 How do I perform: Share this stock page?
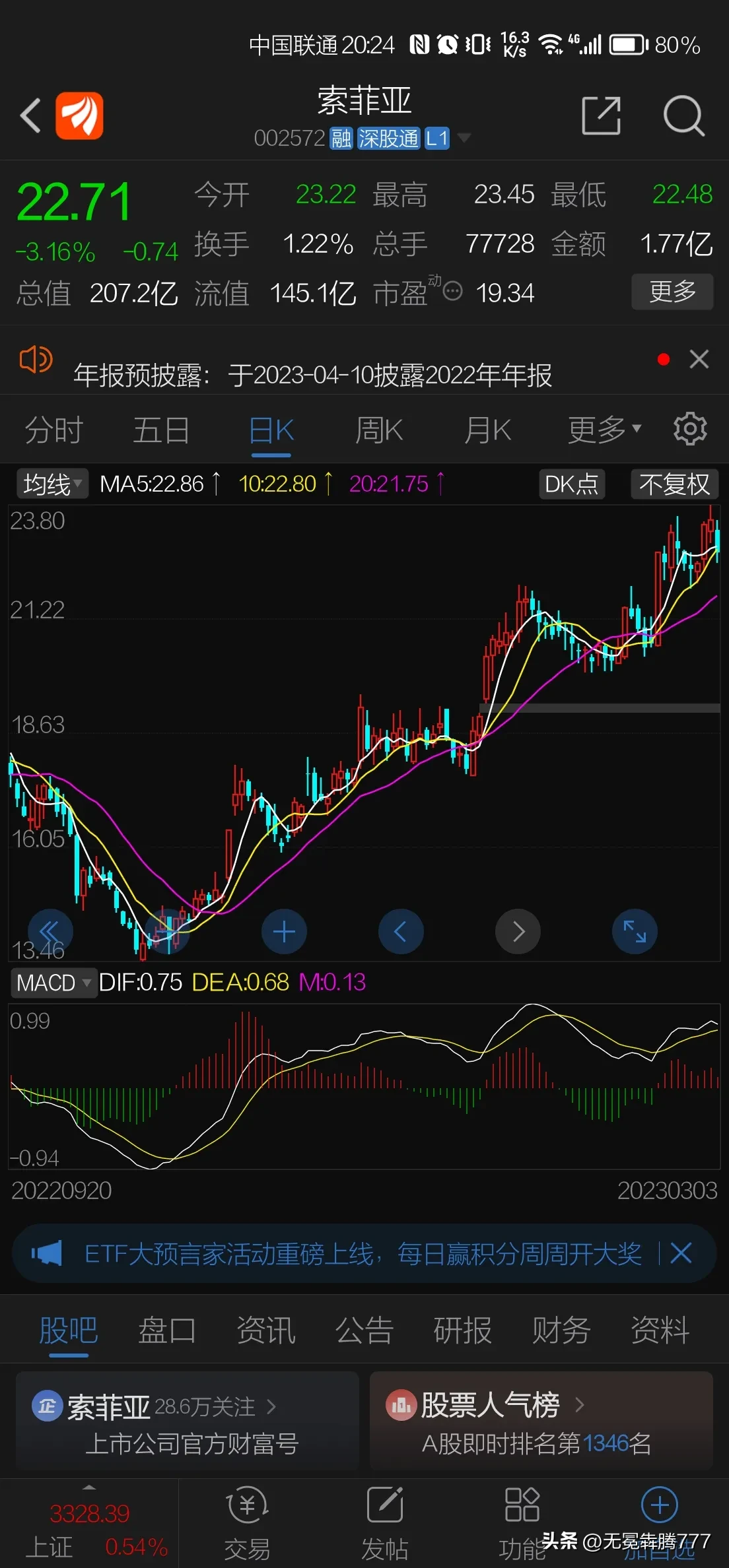[x=600, y=116]
